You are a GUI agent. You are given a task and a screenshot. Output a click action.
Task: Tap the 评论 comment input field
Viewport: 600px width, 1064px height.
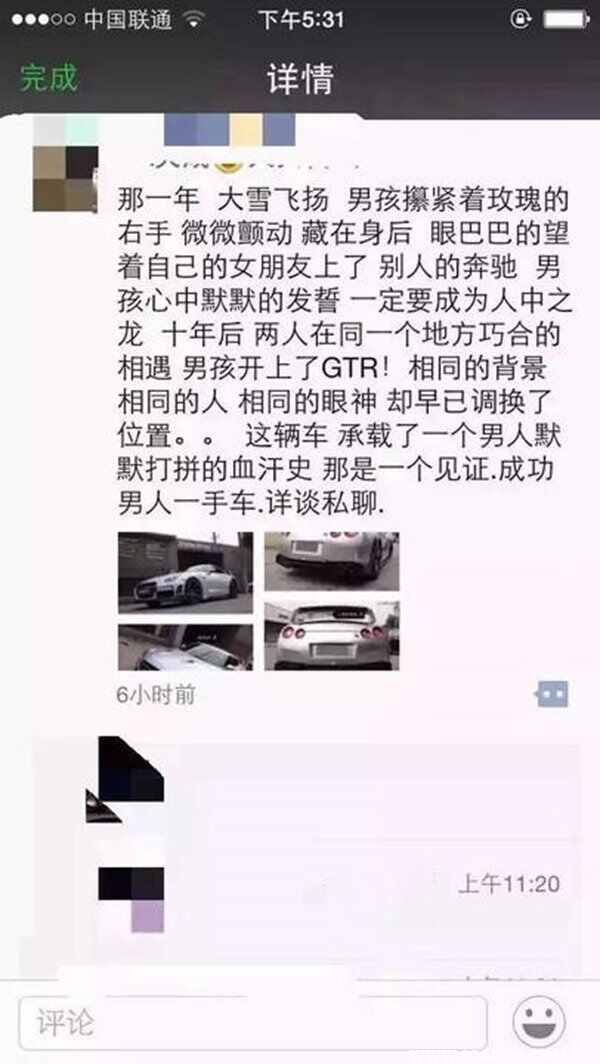coord(252,1022)
